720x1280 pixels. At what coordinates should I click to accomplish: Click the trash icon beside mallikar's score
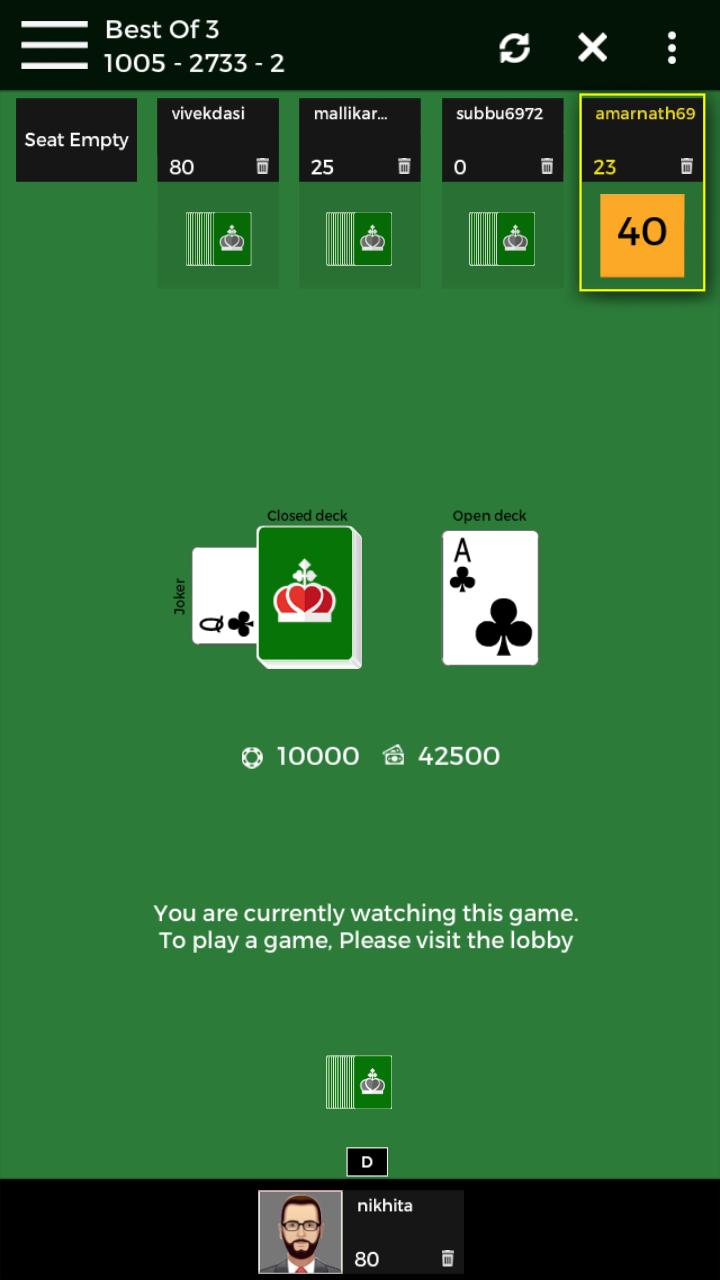pos(404,167)
